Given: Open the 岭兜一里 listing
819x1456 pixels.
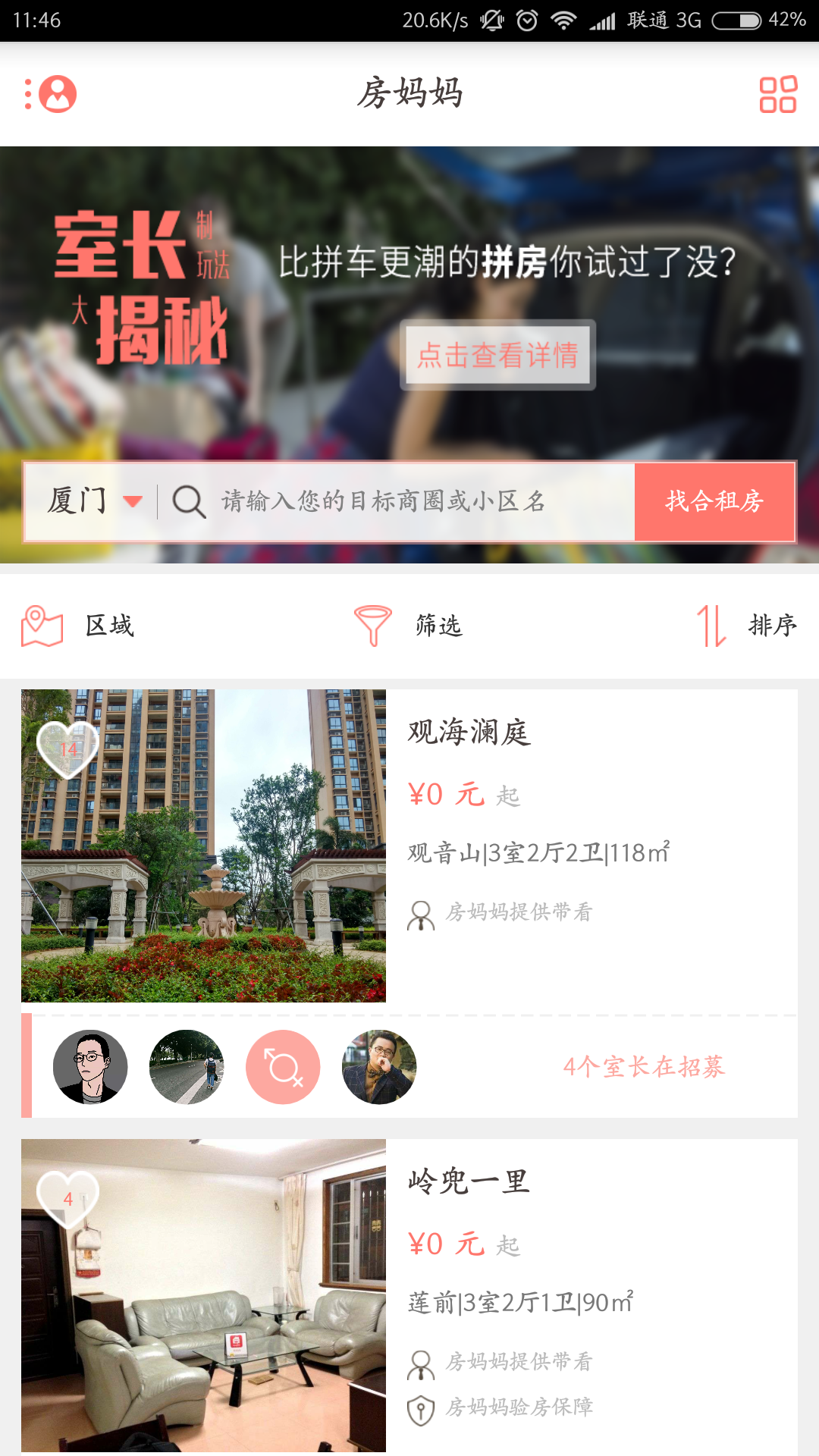Looking at the screenshot, I should 470,1181.
